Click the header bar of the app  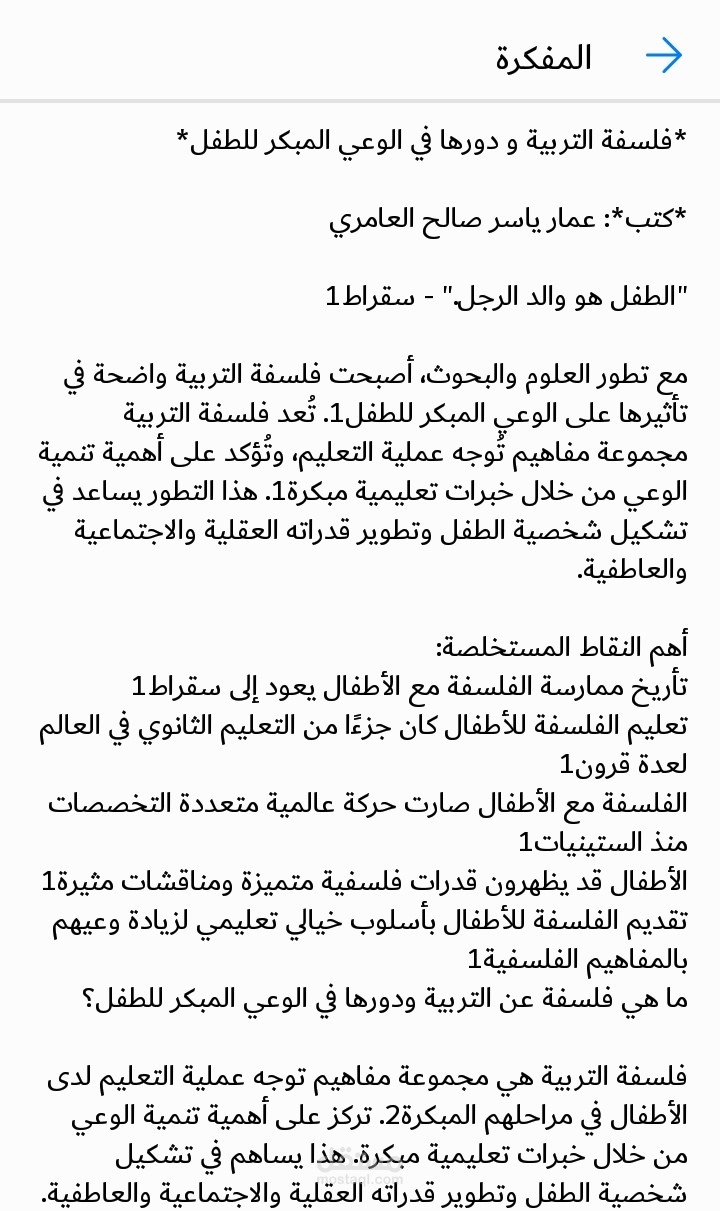[x=360, y=56]
